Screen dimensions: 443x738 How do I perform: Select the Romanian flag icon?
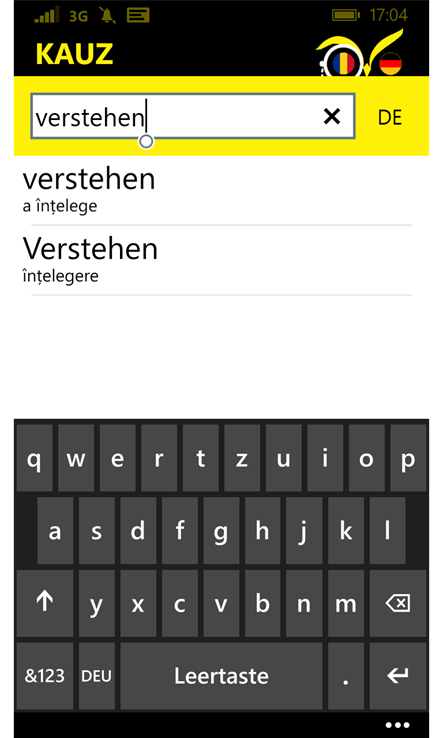pyautogui.click(x=343, y=63)
